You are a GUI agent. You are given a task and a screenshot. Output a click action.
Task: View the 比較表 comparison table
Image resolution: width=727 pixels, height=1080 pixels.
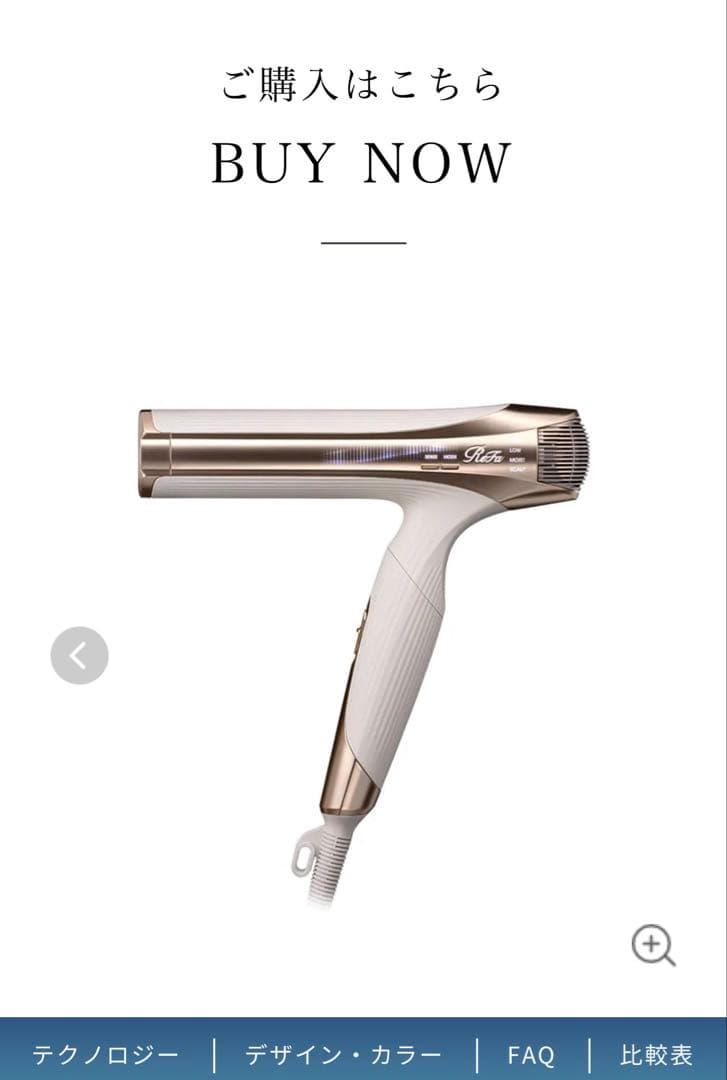click(x=656, y=1054)
